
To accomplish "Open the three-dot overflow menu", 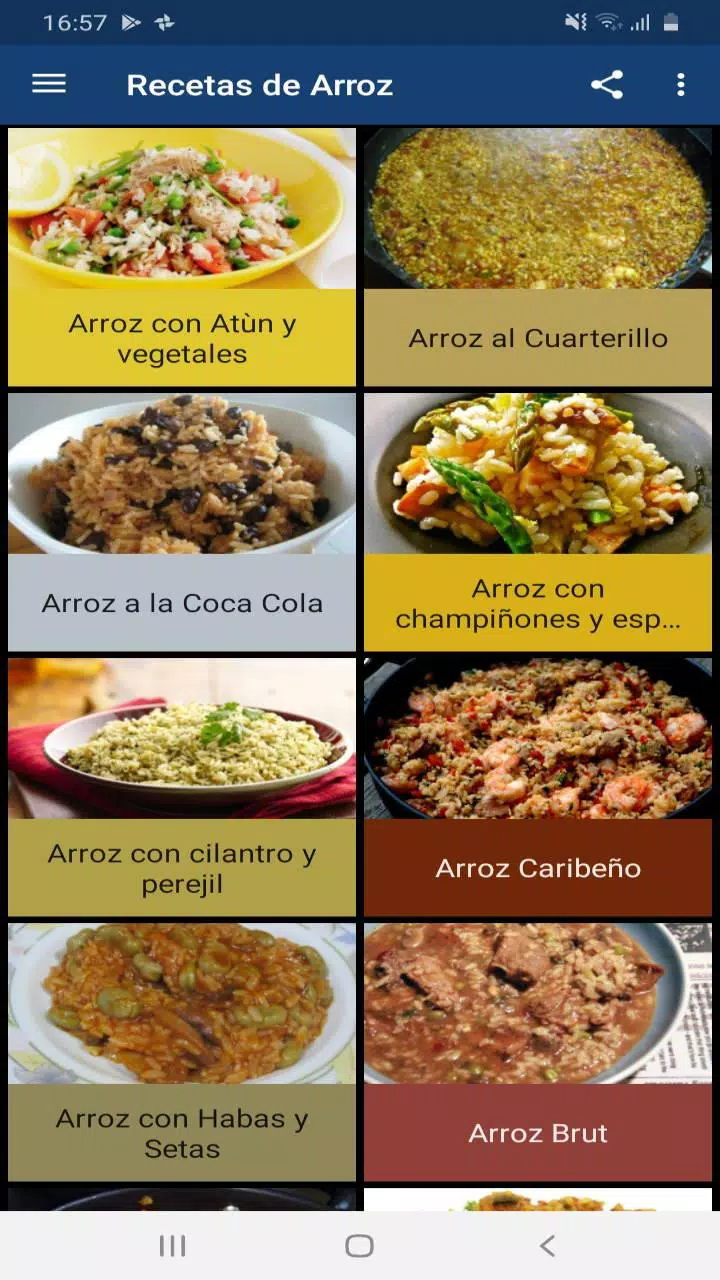I will [681, 85].
